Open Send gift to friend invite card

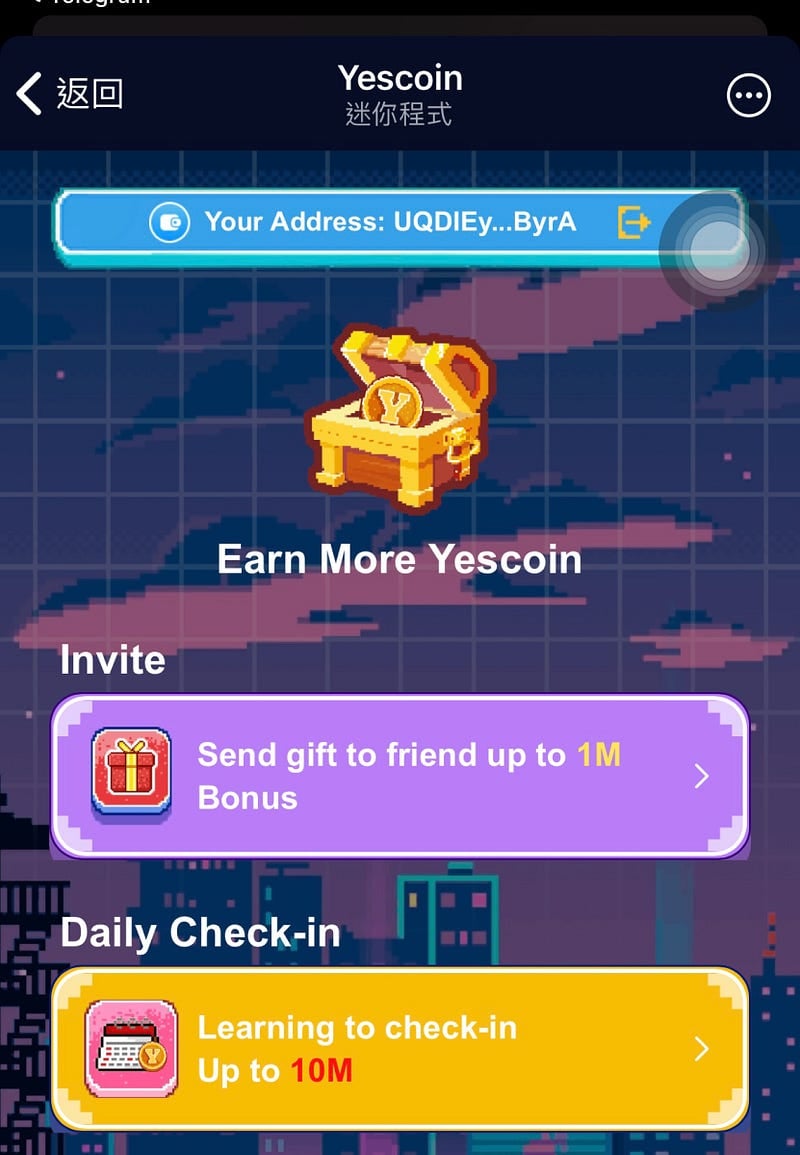point(400,776)
